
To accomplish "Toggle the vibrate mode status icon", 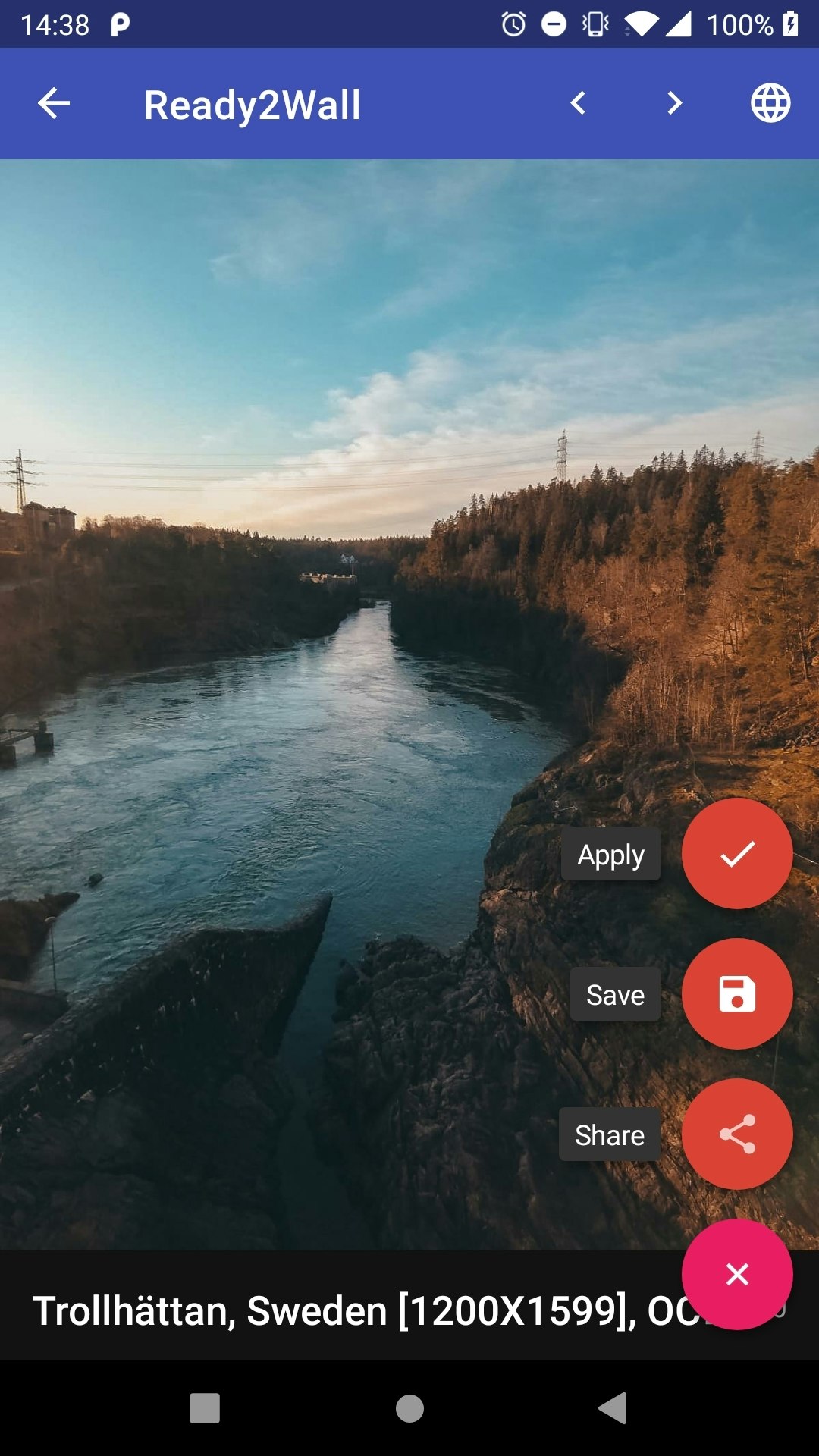I will click(x=595, y=23).
